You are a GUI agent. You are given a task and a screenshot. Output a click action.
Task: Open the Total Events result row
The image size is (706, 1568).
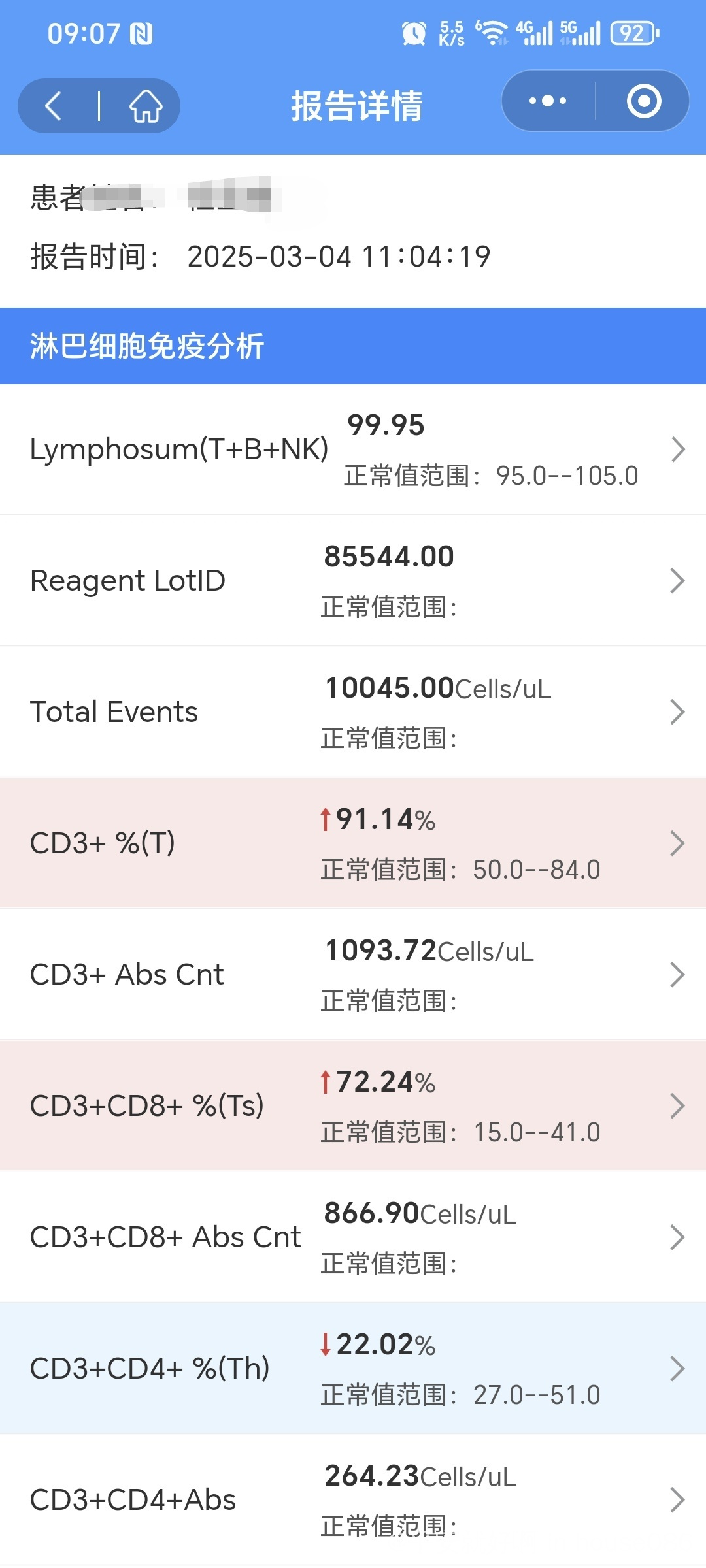(353, 712)
